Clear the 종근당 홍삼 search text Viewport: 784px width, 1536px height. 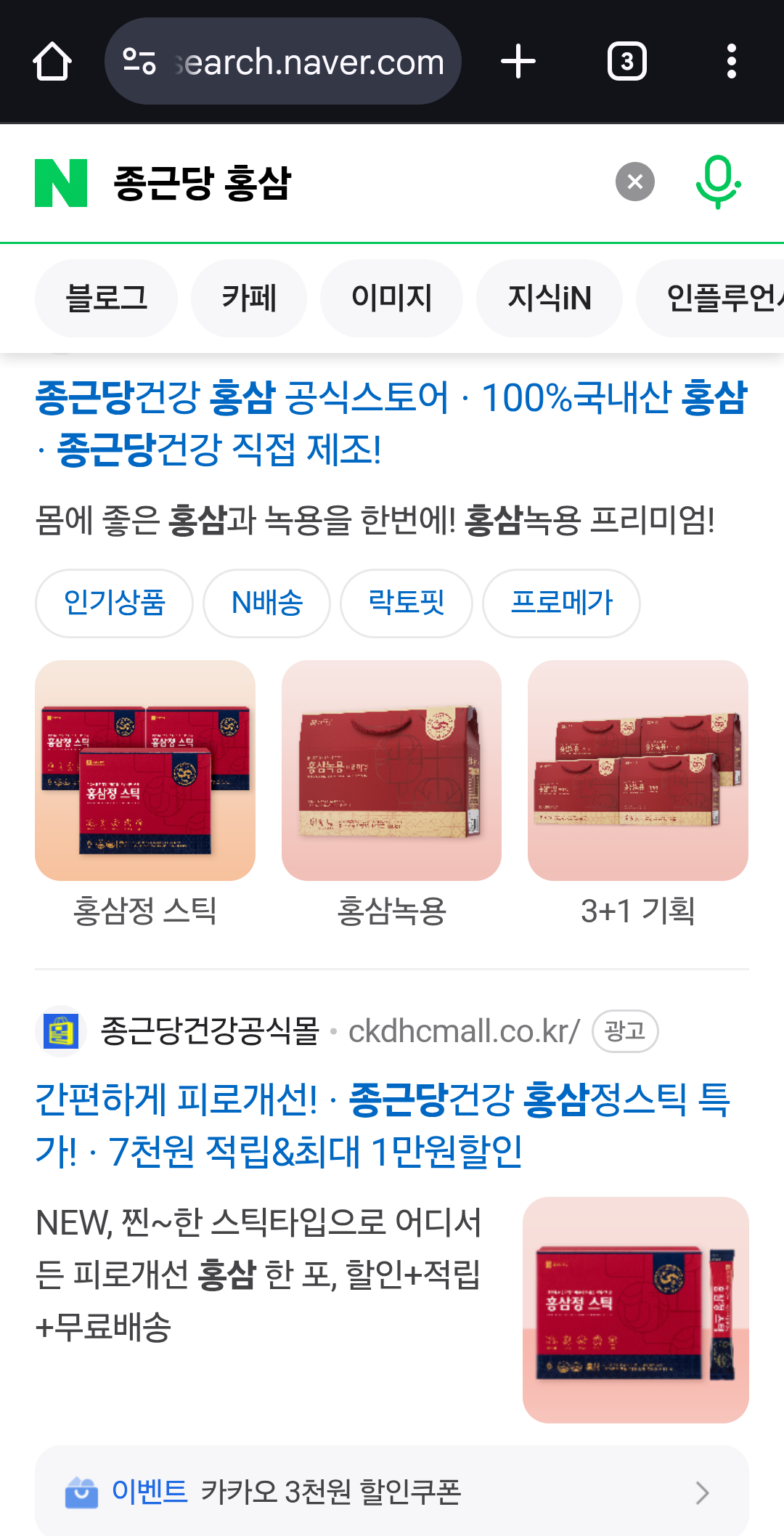click(x=635, y=182)
